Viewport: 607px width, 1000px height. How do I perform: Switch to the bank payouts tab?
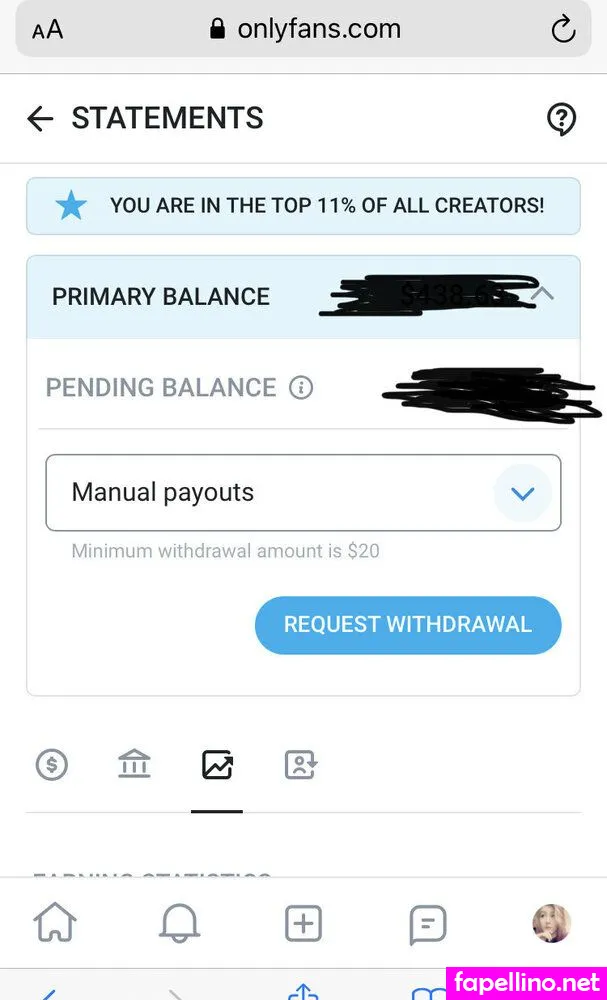point(134,766)
